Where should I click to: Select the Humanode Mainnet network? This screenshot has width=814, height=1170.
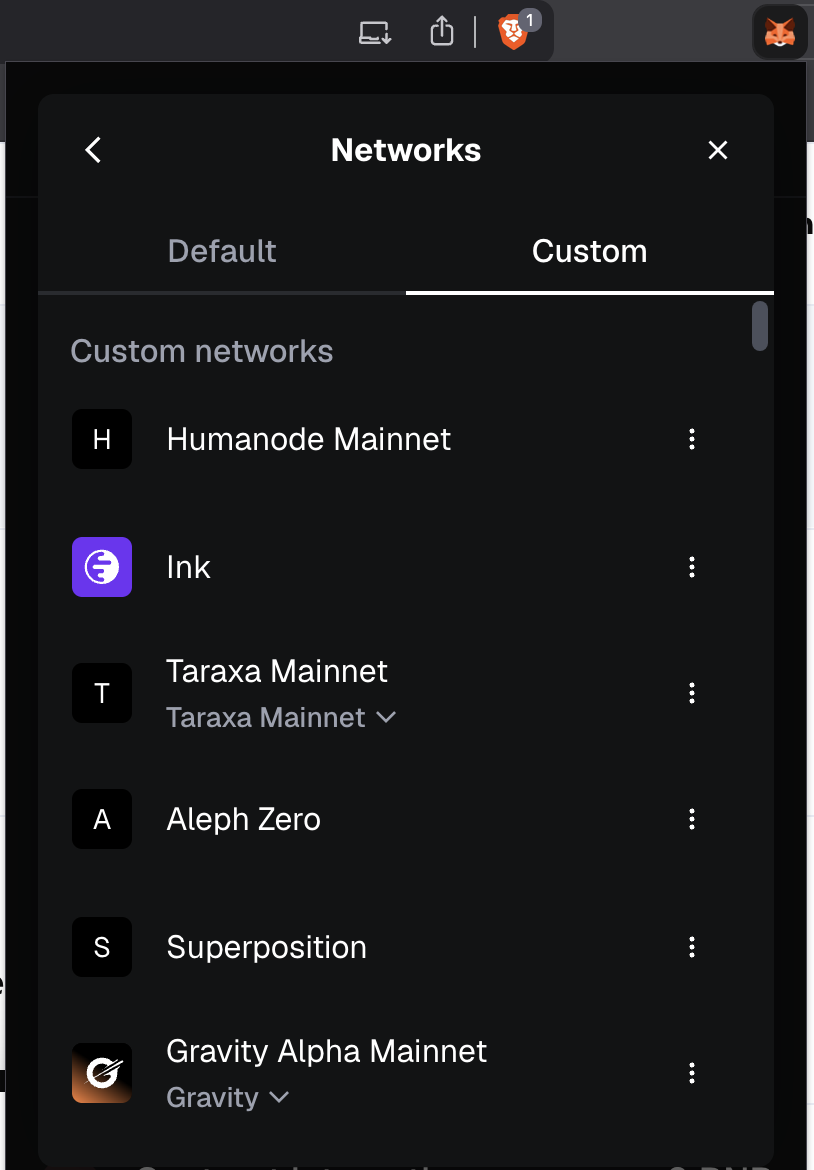click(x=308, y=439)
